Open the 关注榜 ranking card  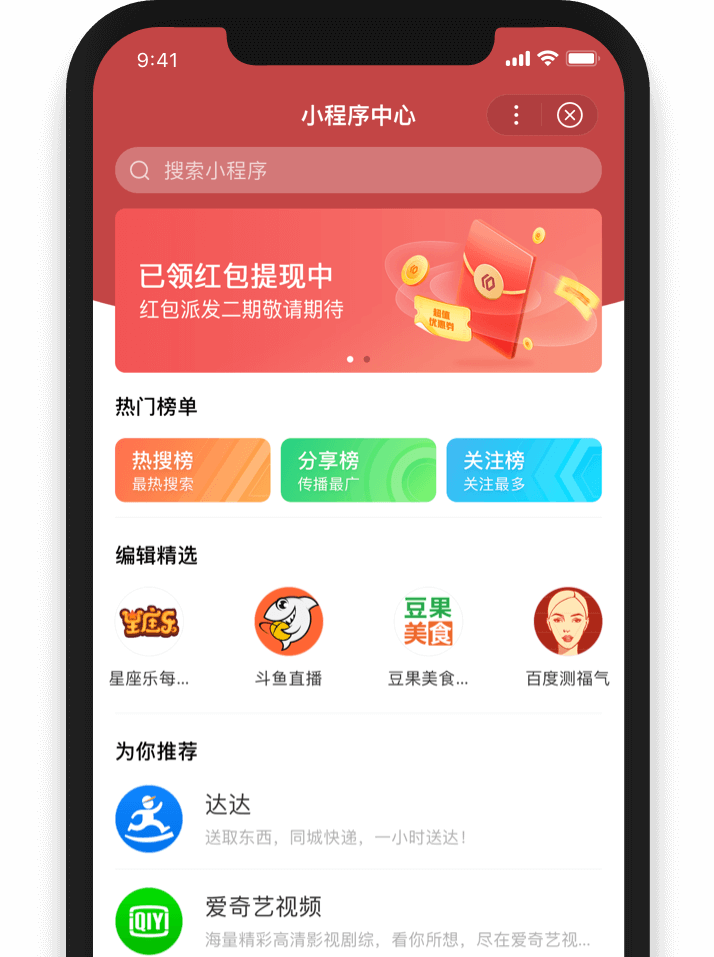coord(524,470)
